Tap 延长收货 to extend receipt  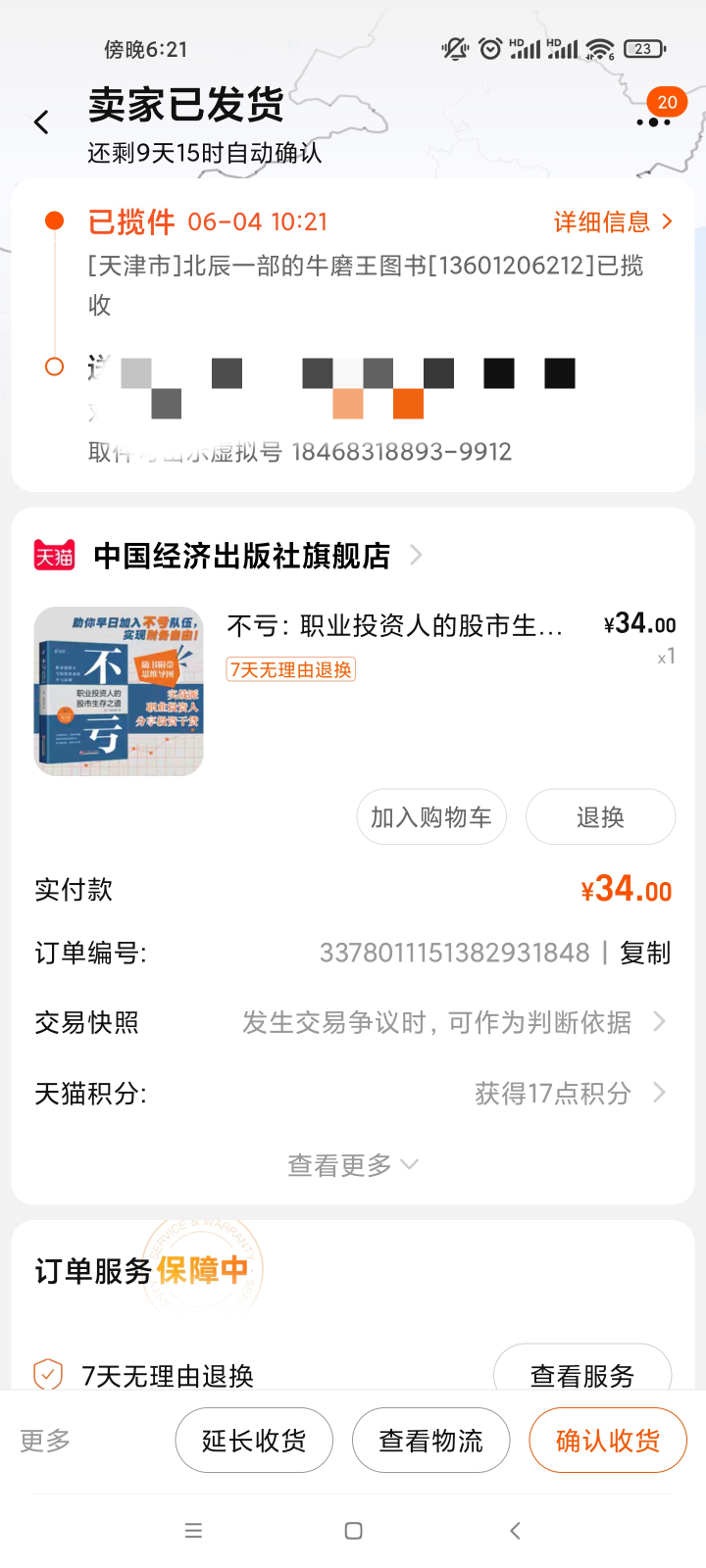coord(254,1441)
